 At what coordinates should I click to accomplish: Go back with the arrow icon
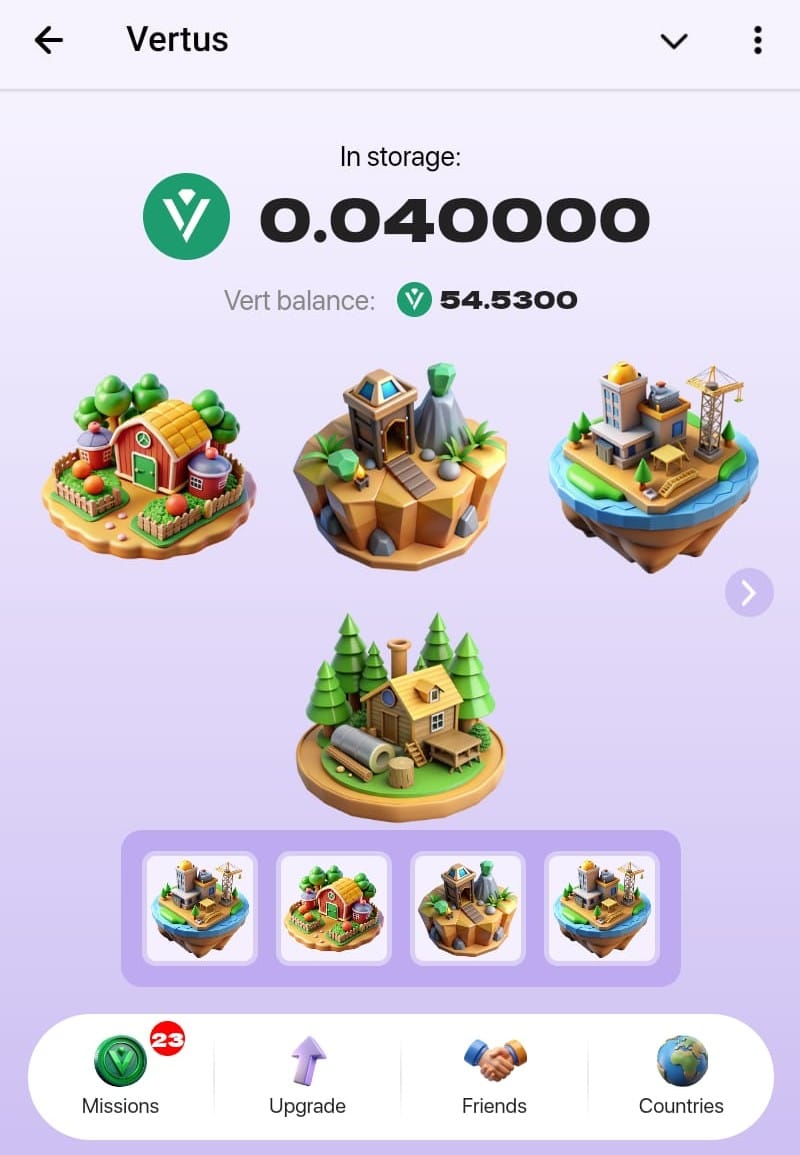(x=48, y=40)
